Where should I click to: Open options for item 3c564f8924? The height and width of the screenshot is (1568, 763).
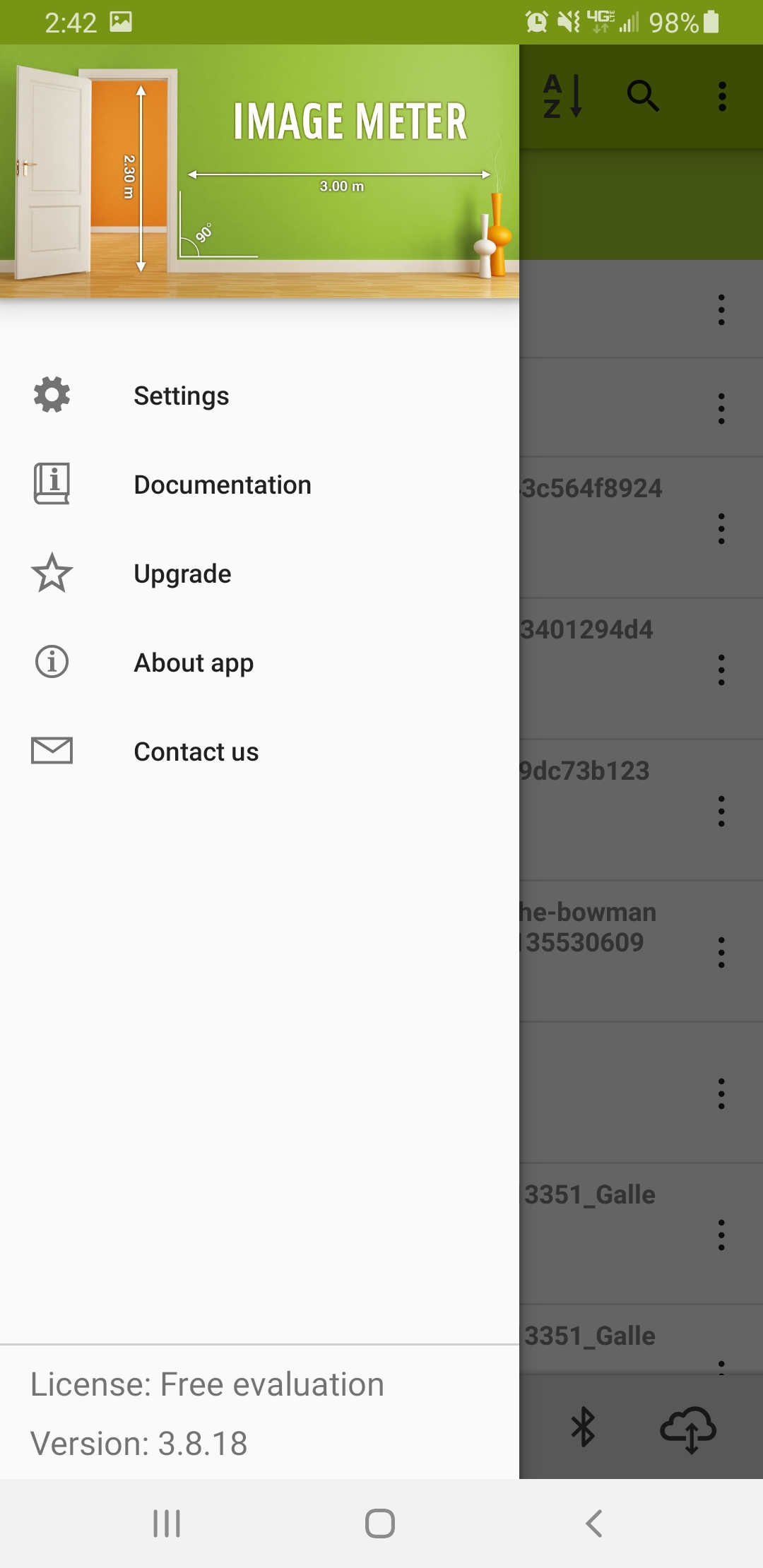click(721, 528)
